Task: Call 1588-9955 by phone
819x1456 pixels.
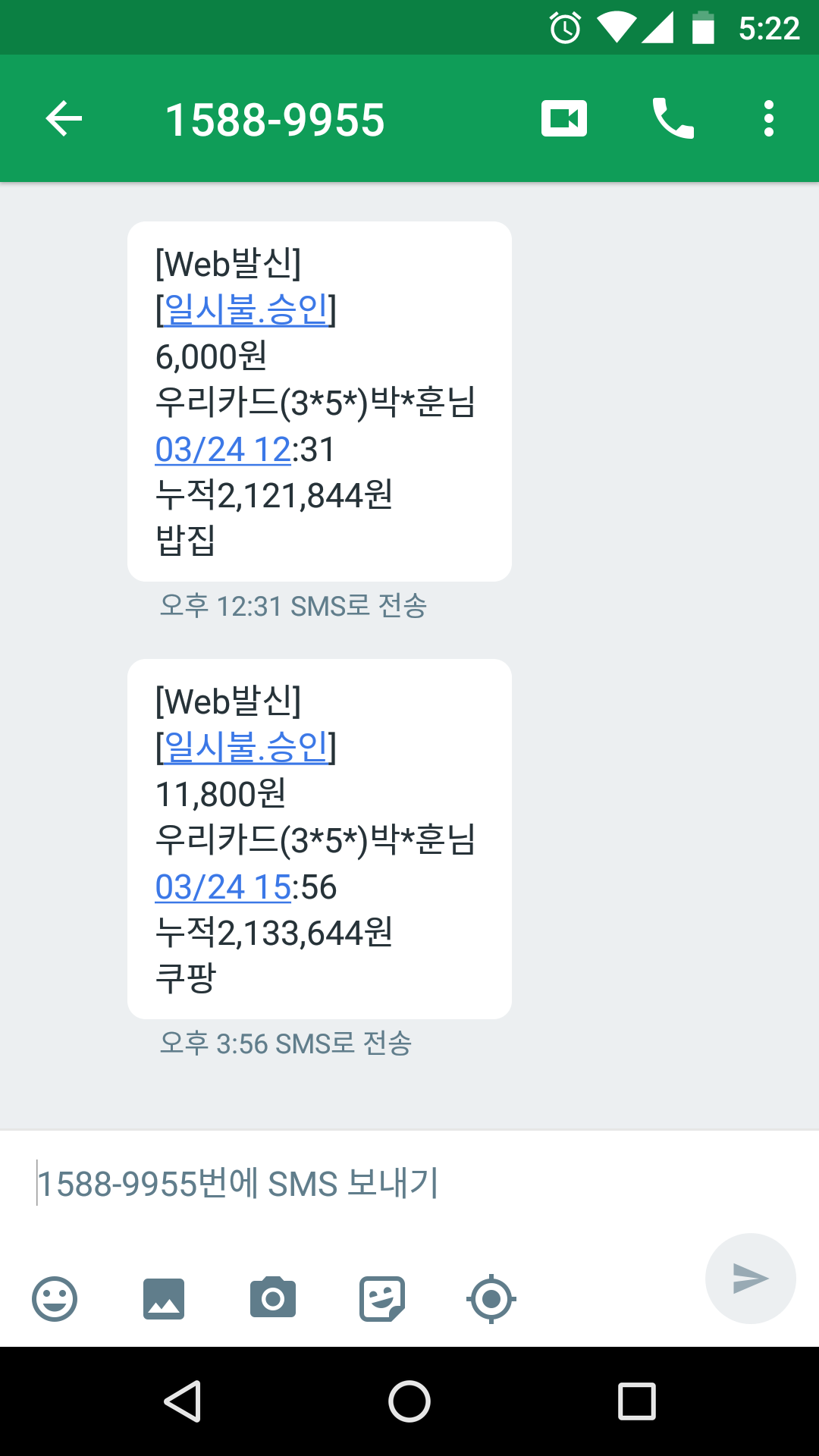Action: [x=673, y=119]
